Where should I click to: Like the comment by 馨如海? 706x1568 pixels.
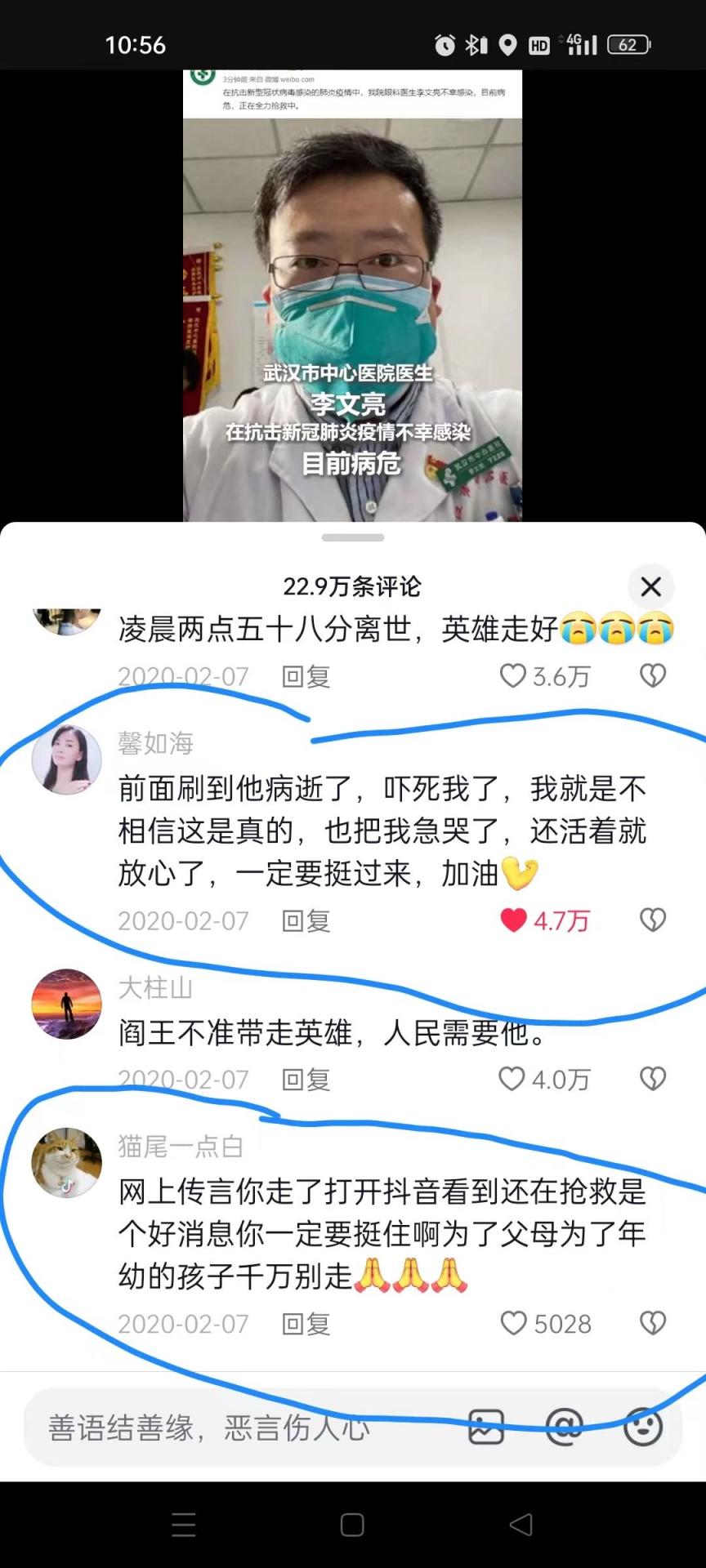[513, 920]
